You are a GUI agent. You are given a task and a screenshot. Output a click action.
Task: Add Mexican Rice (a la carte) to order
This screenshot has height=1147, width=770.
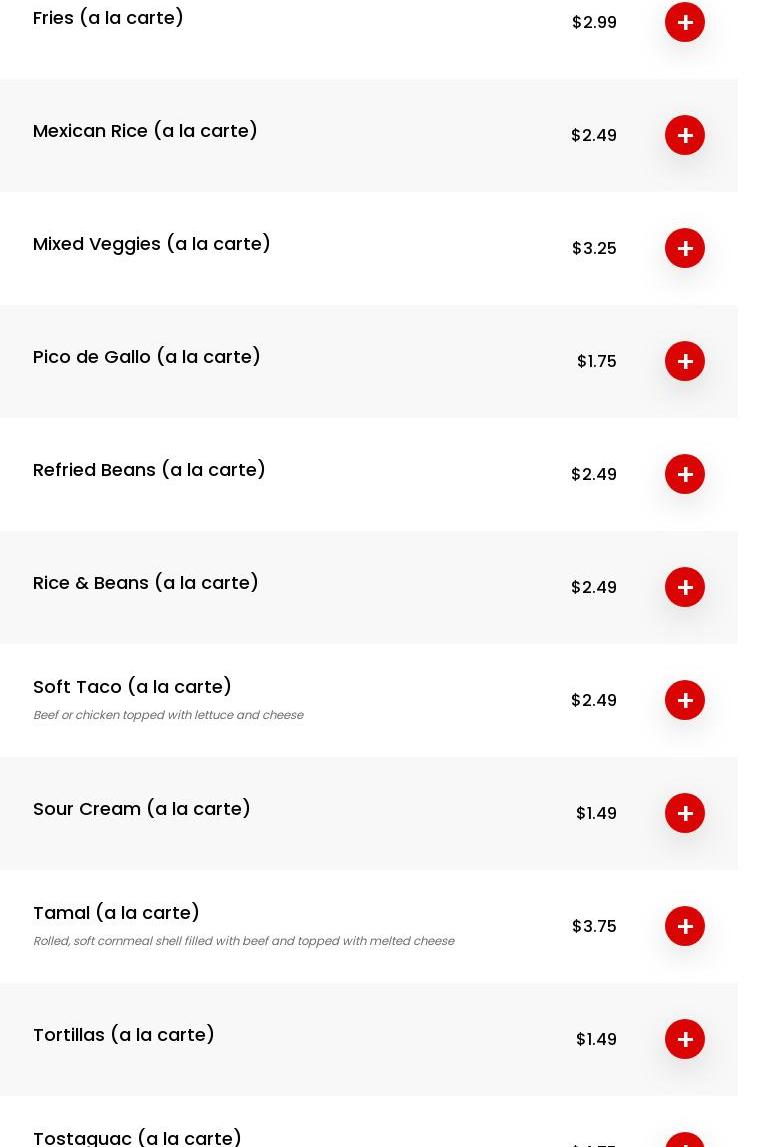click(685, 135)
